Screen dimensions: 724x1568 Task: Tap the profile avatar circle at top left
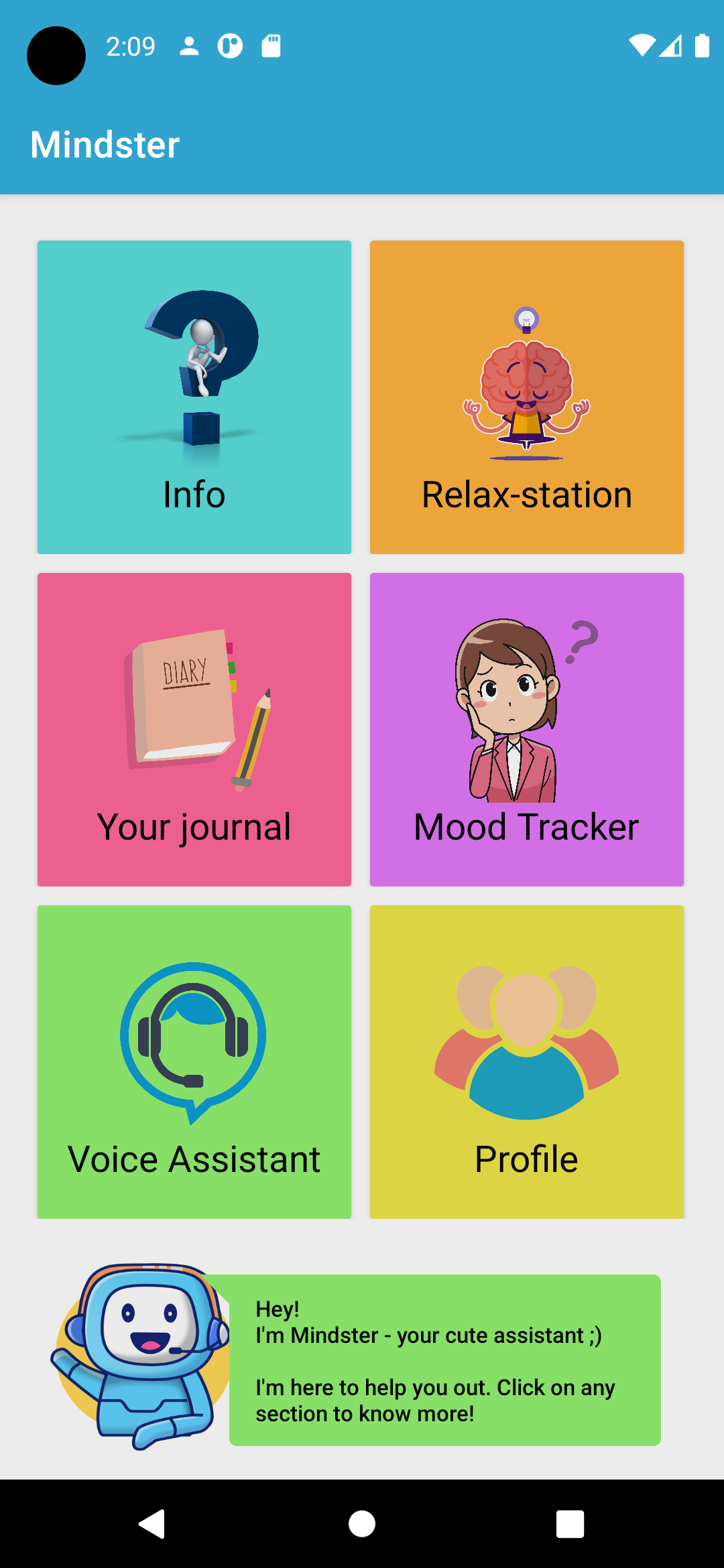56,56
